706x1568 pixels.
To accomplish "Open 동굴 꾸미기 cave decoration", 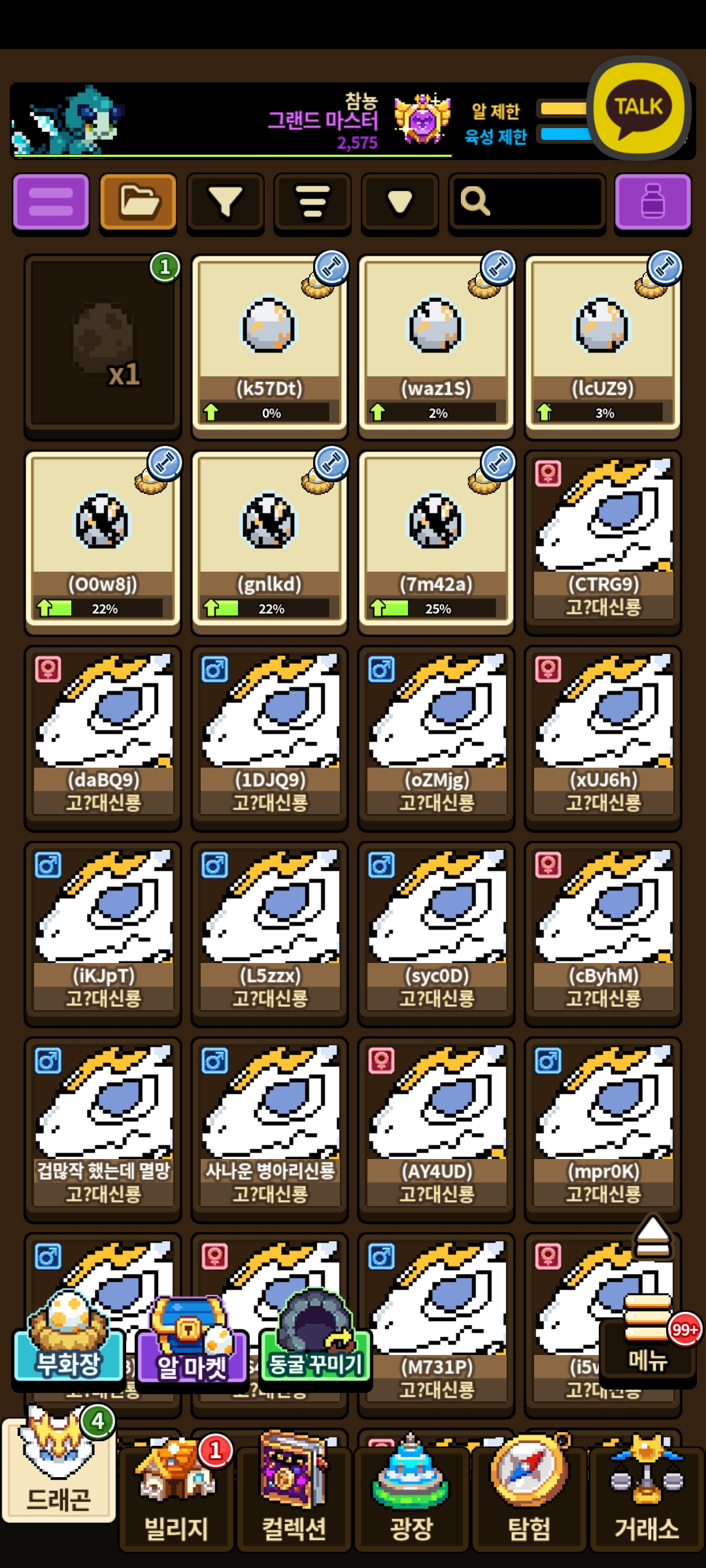I will tap(316, 1339).
